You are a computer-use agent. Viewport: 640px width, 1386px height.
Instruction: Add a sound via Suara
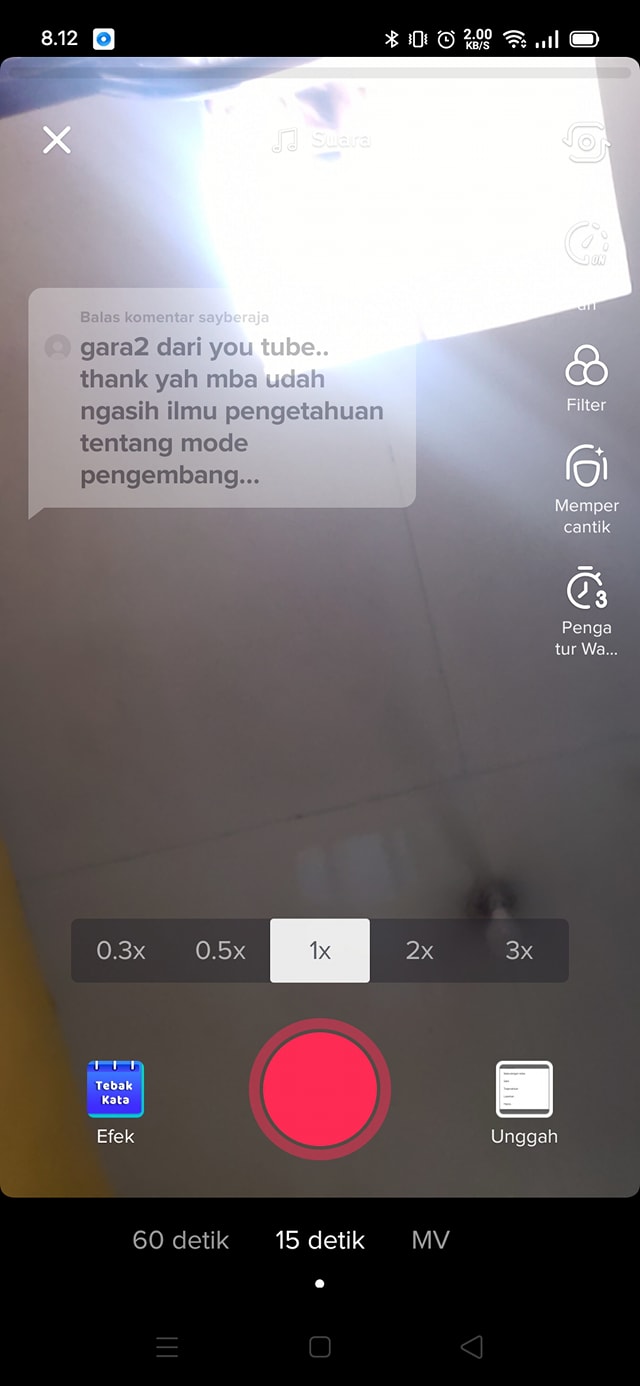coord(322,140)
